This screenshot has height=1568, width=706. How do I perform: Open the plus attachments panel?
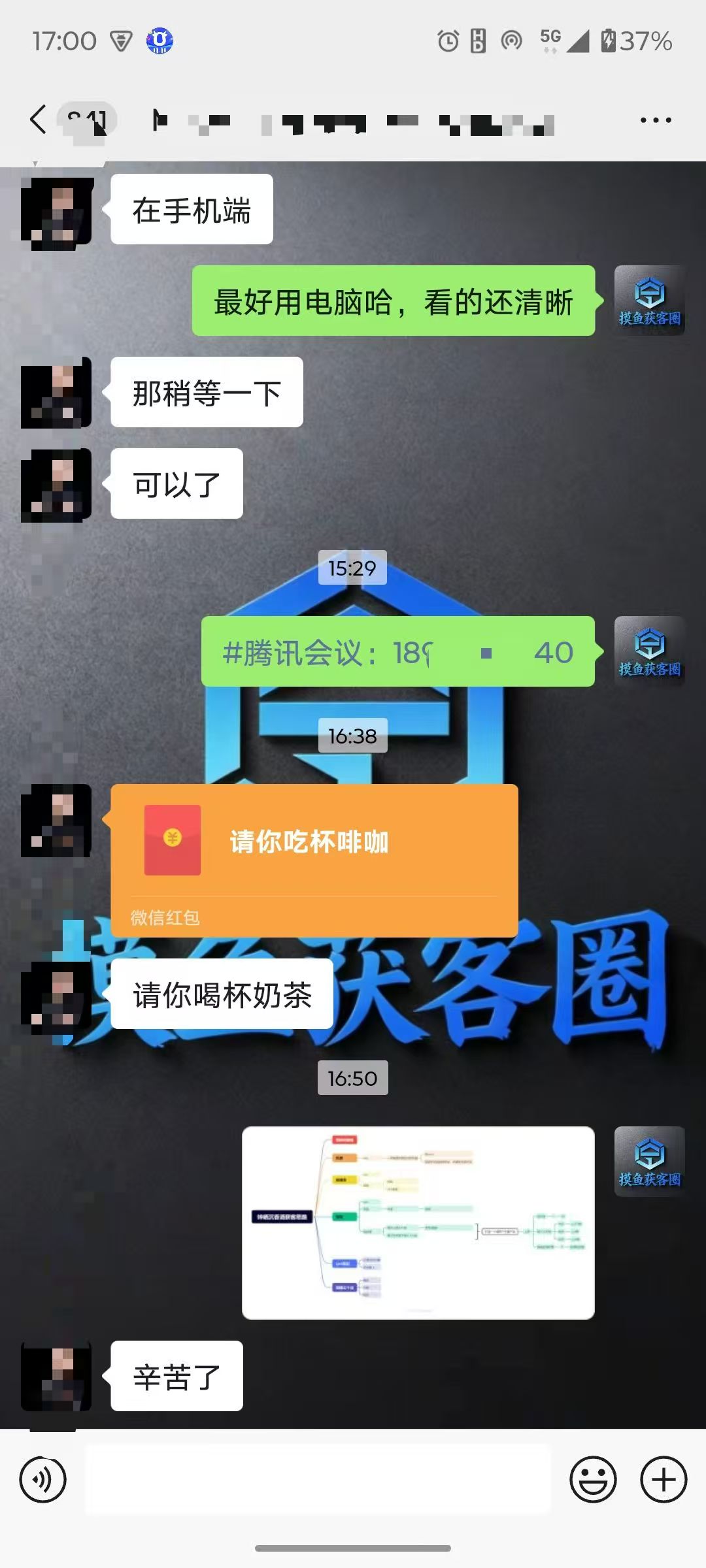pos(664,1480)
